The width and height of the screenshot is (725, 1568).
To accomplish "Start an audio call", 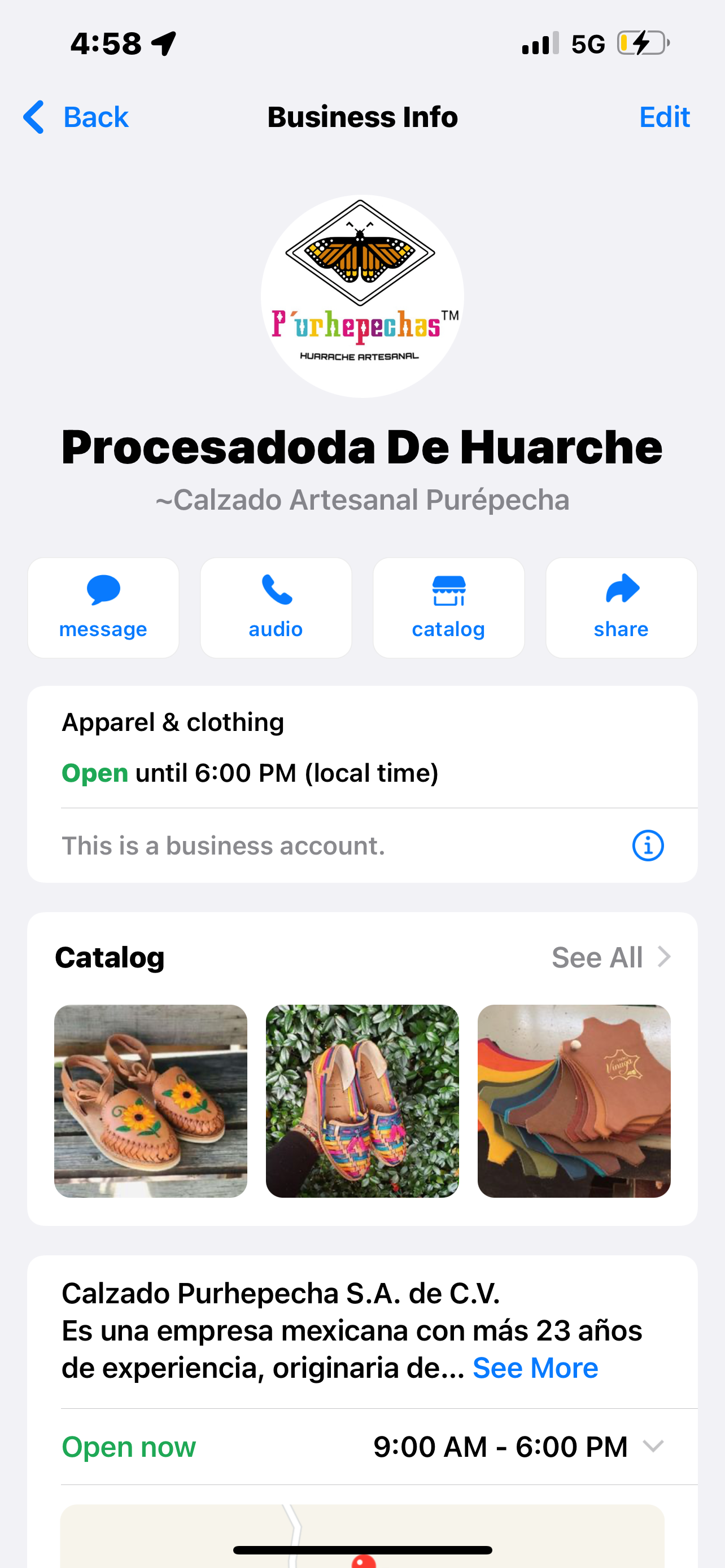I will coord(276,607).
